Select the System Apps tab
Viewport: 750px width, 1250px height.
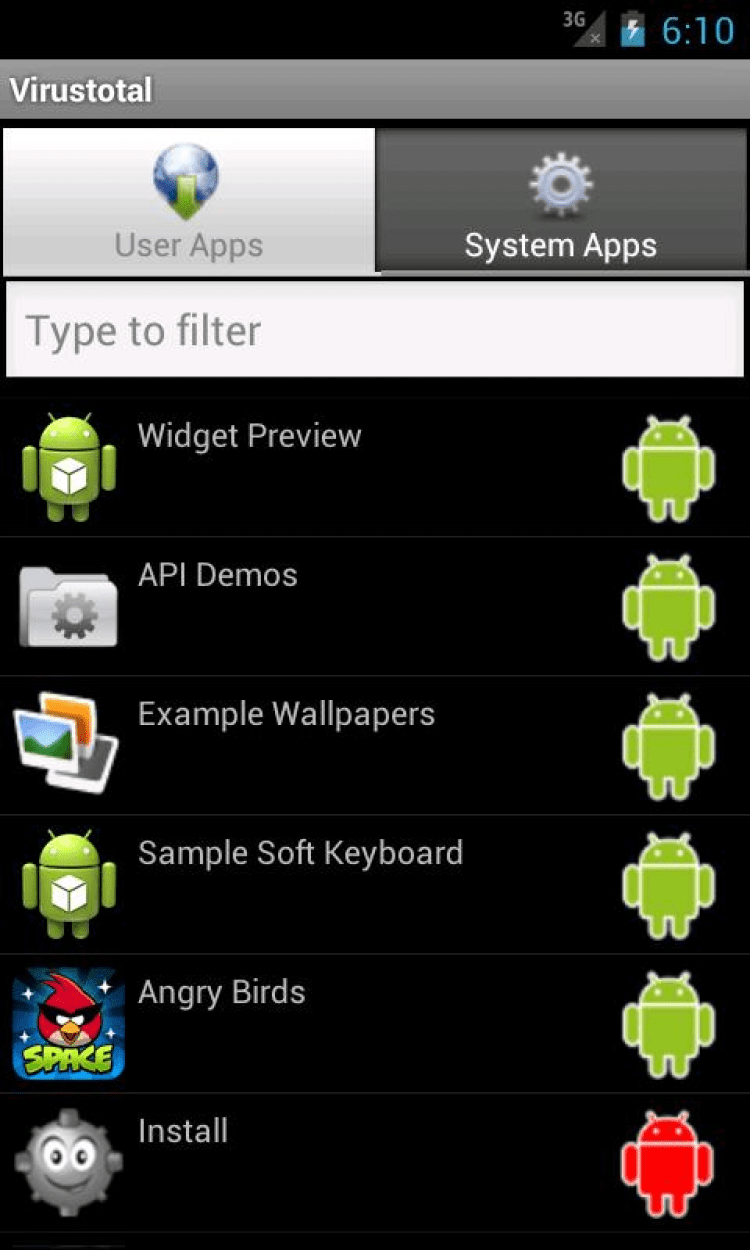coord(562,200)
